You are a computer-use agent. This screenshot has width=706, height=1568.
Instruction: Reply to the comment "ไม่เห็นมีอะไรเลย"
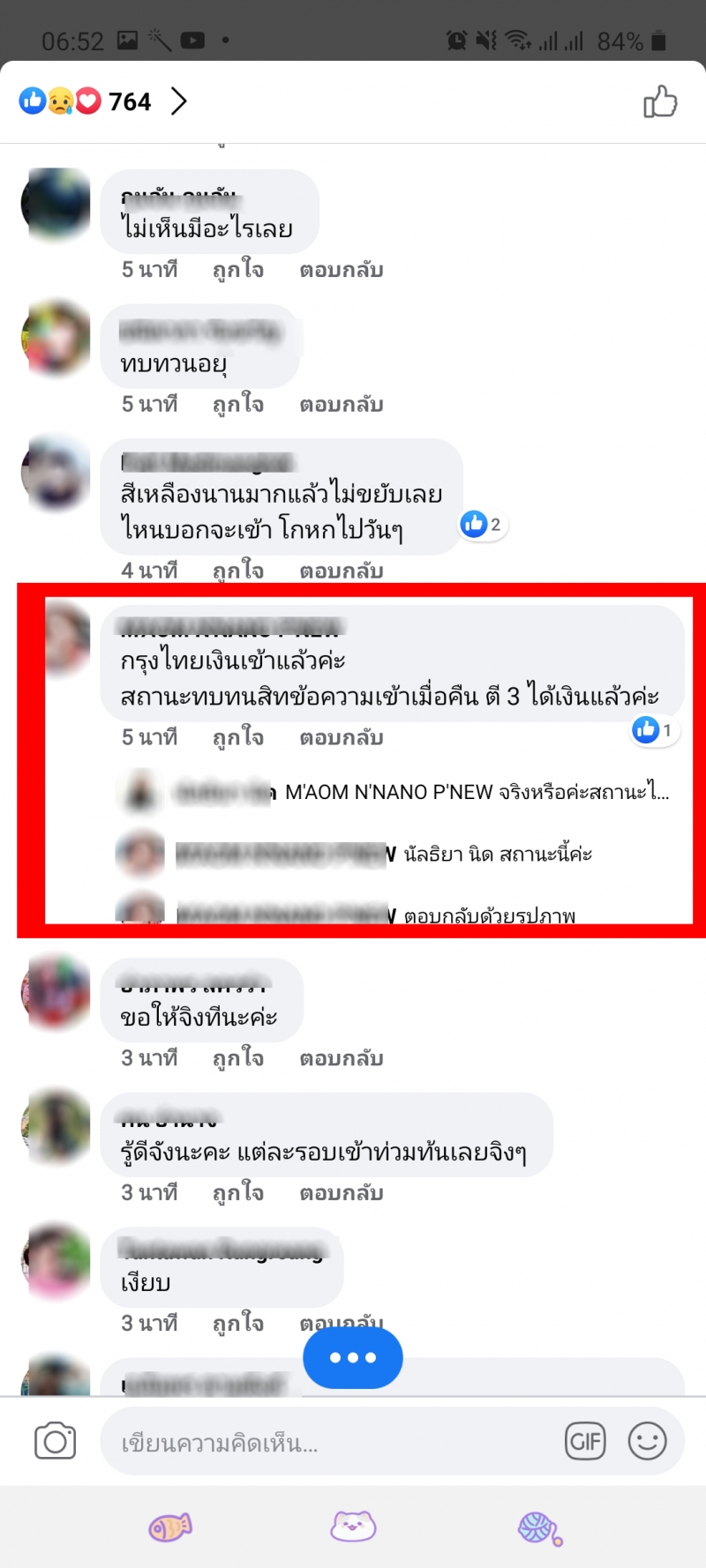pos(341,270)
